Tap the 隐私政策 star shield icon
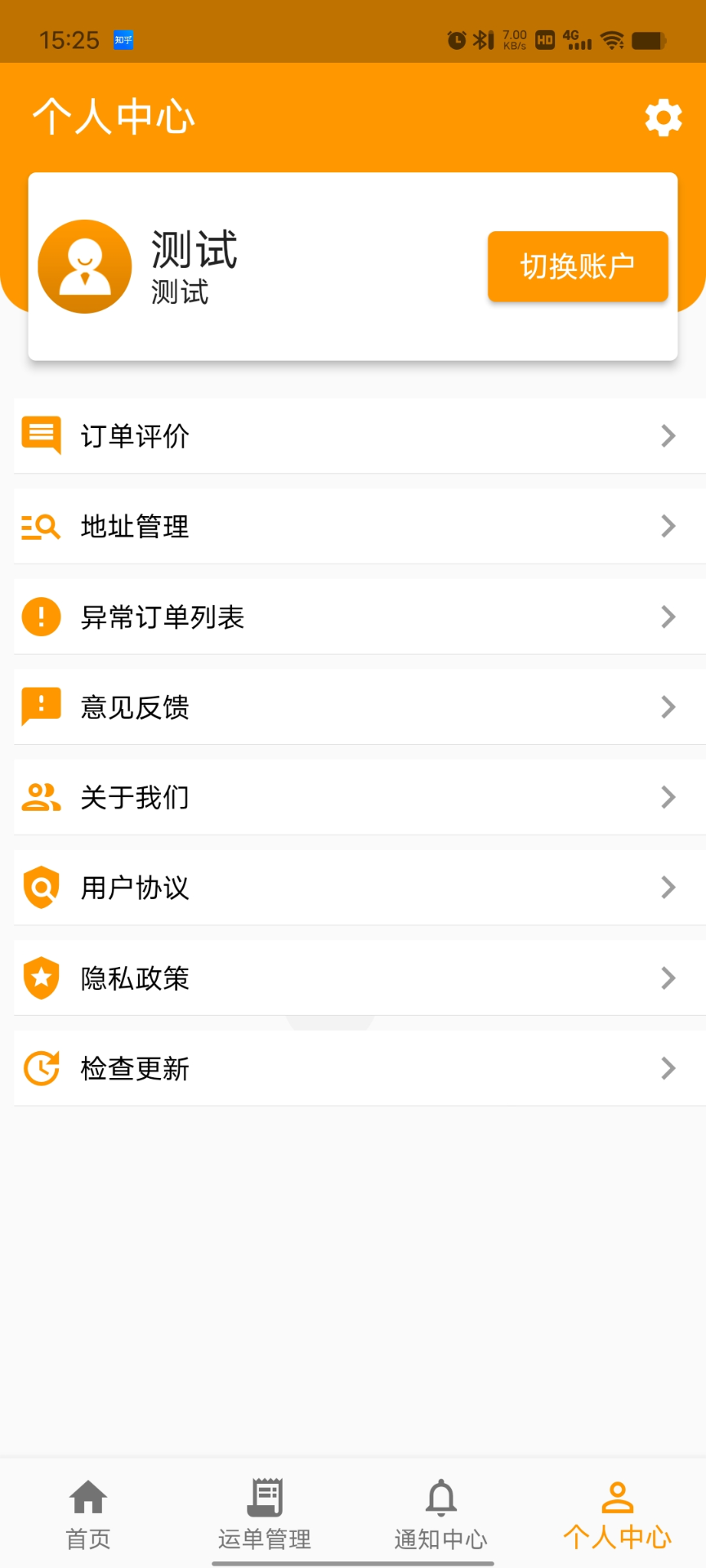Screen dimensions: 706x1568 pos(41,978)
